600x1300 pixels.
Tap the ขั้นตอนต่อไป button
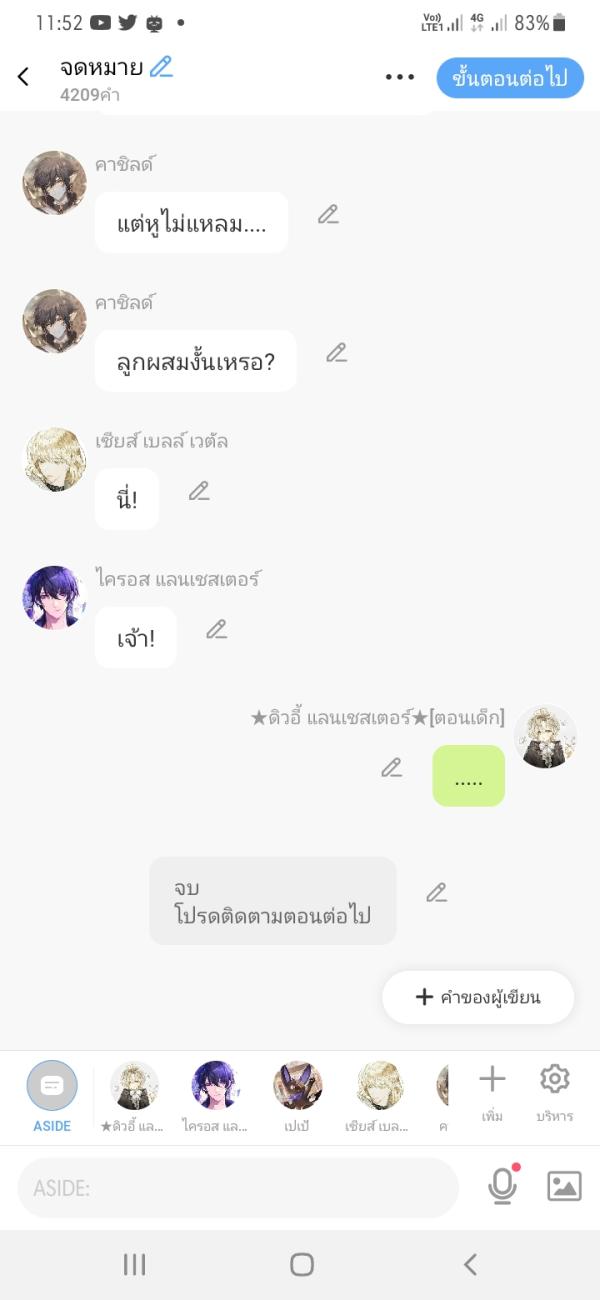509,78
